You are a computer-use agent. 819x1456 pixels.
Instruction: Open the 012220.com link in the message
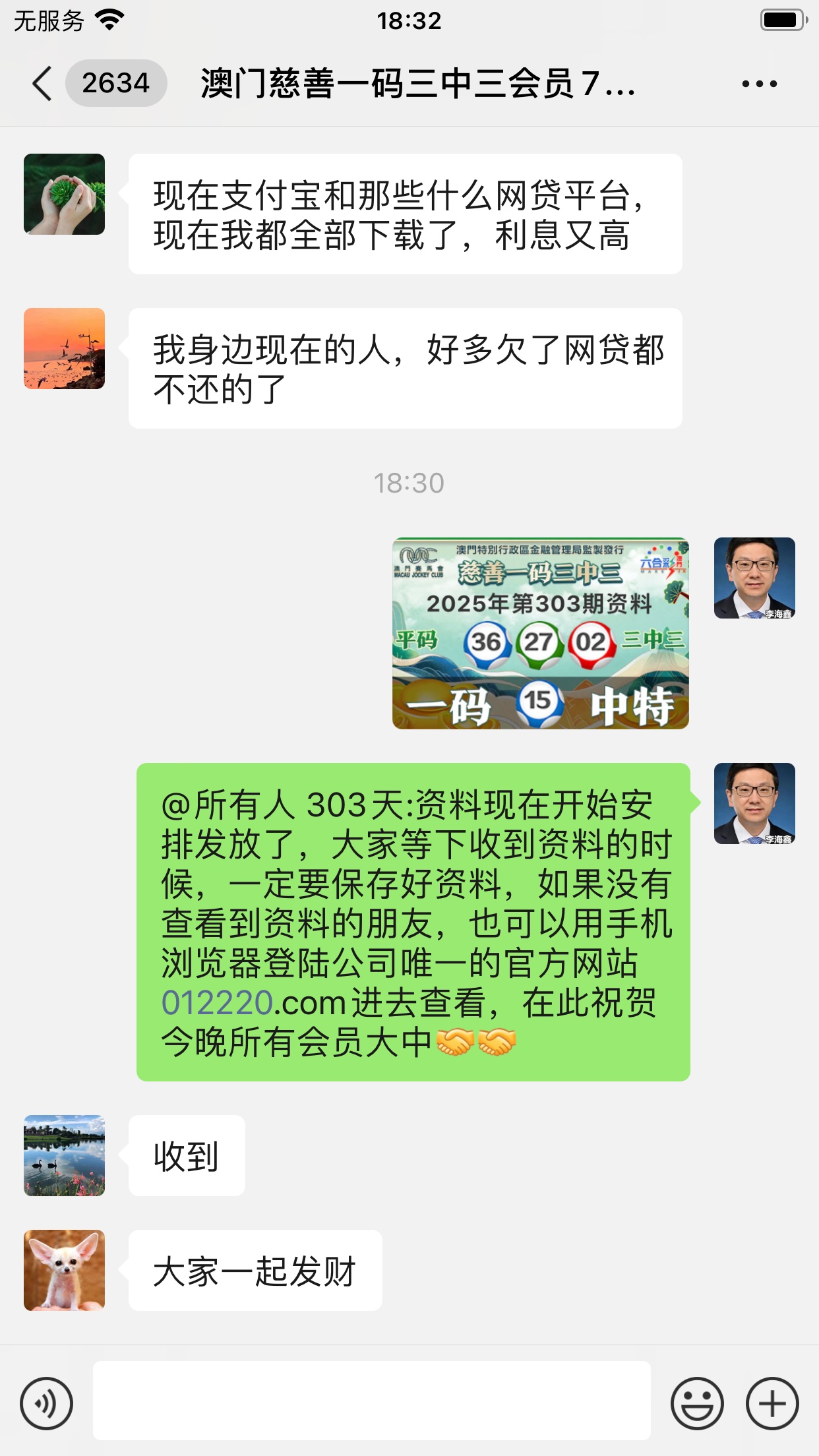pos(253,1003)
